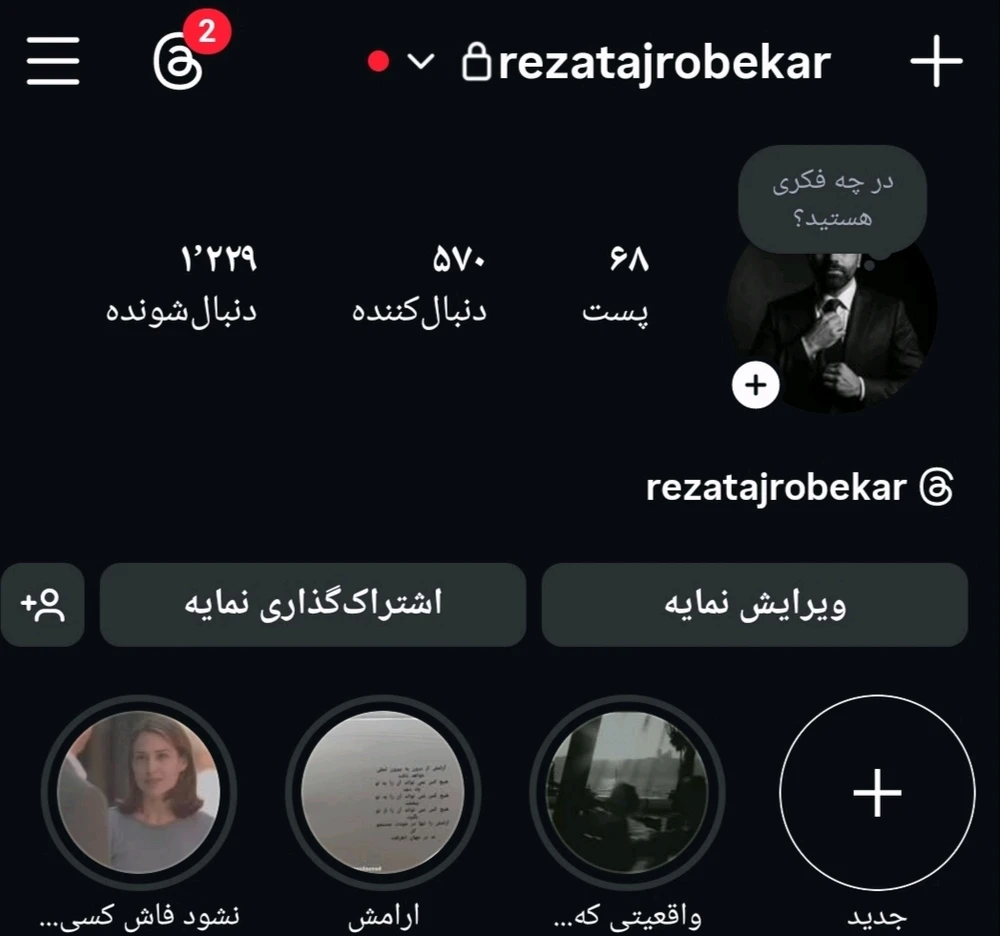Open the ۱٬۲۲۹ following list
Image resolution: width=1000 pixels, height=936 pixels.
[182, 284]
